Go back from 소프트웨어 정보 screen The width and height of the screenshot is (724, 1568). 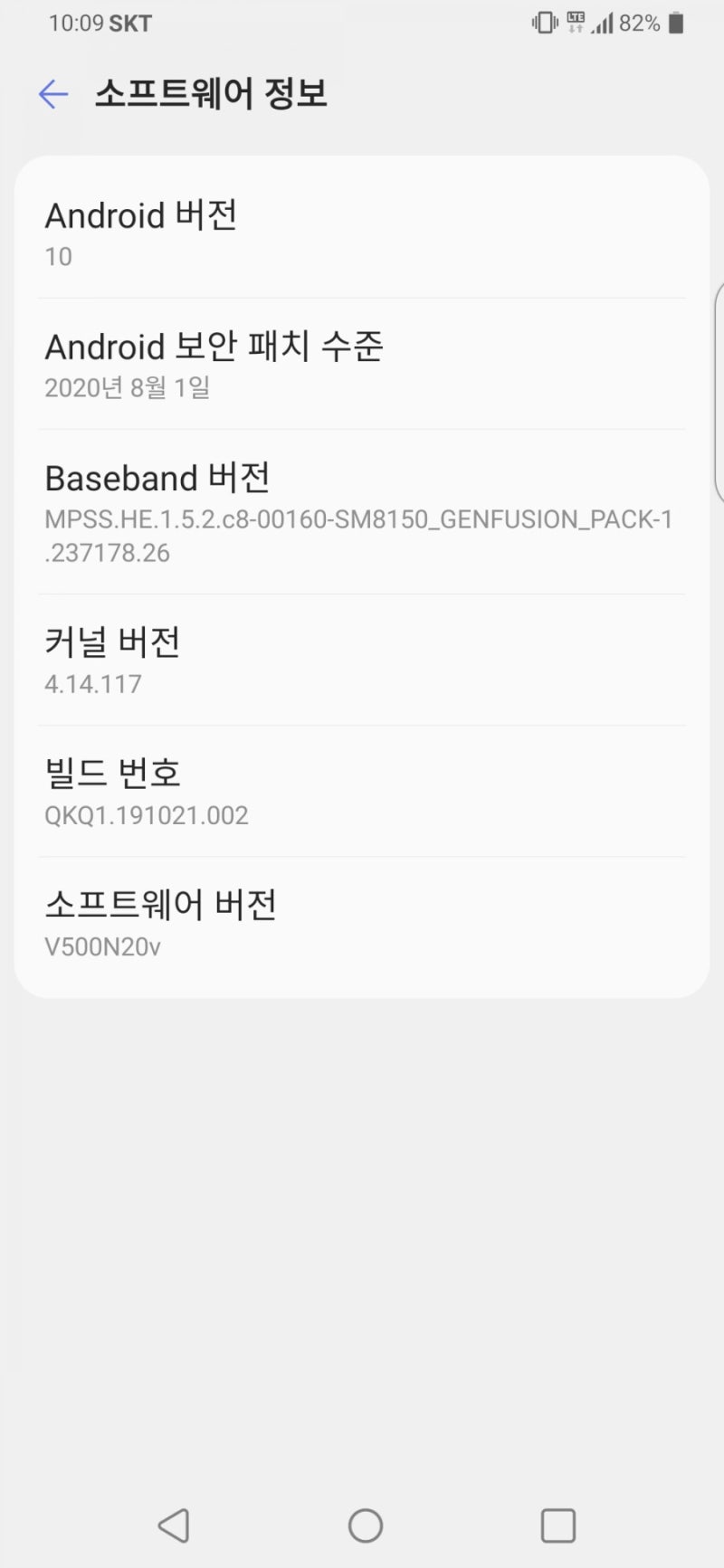click(53, 93)
